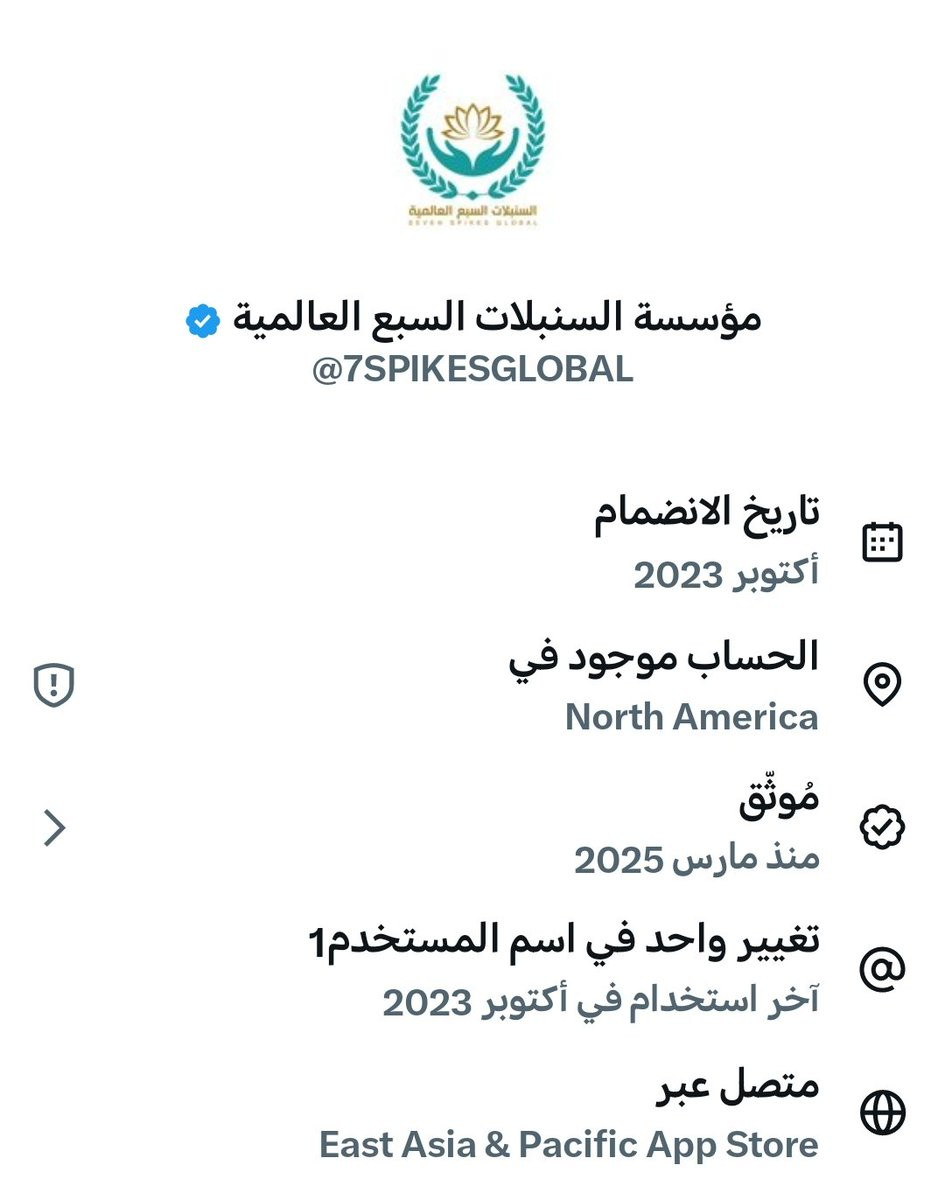Open the verified since March 2025 row
945x1200 pixels.
point(54,828)
